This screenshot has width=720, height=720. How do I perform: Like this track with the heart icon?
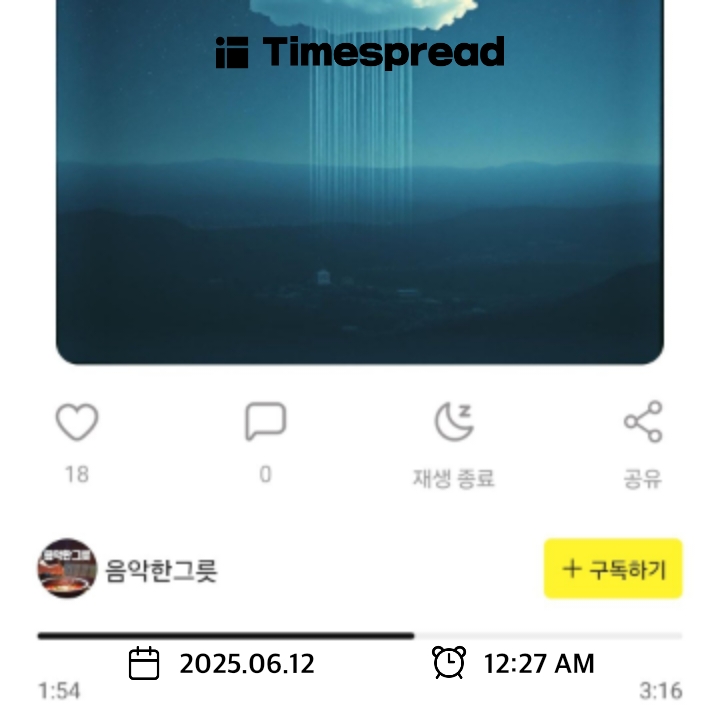[x=77, y=423]
